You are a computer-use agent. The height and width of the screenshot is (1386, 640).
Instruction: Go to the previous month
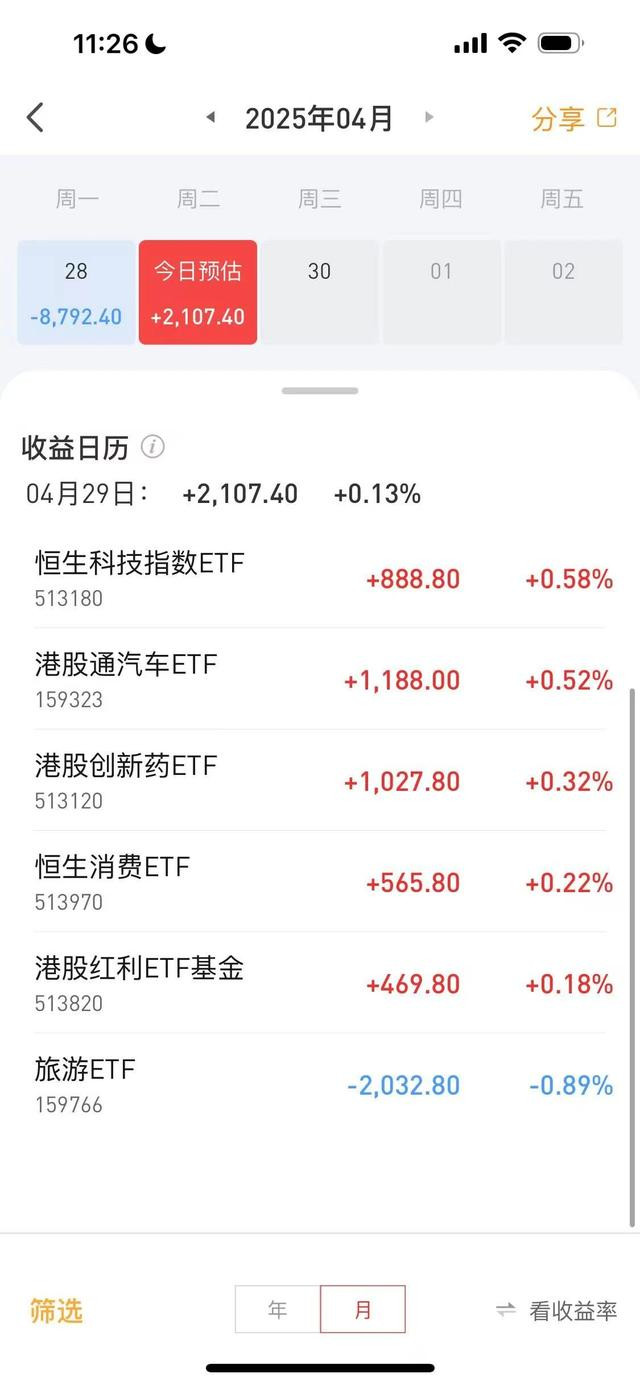pyautogui.click(x=211, y=118)
